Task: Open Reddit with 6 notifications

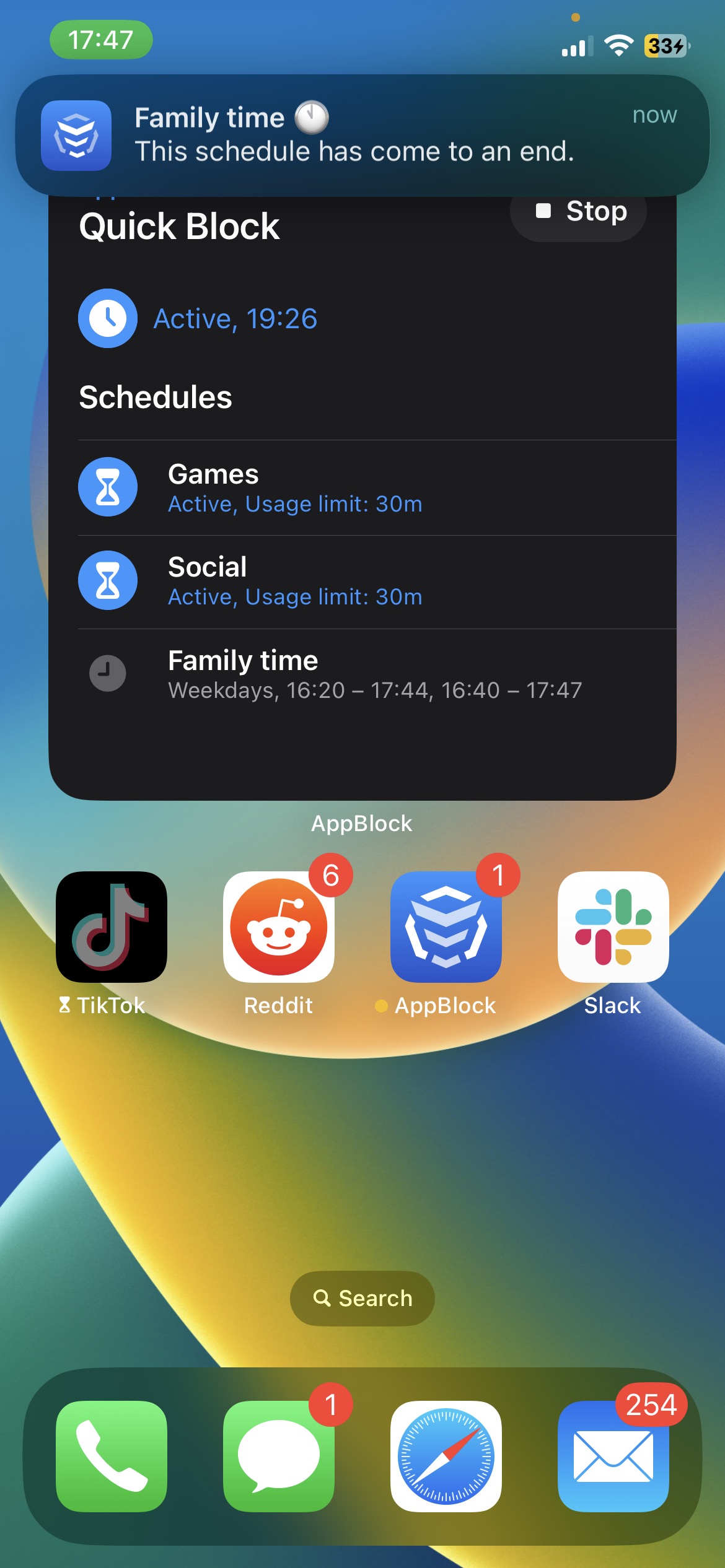Action: (x=279, y=926)
